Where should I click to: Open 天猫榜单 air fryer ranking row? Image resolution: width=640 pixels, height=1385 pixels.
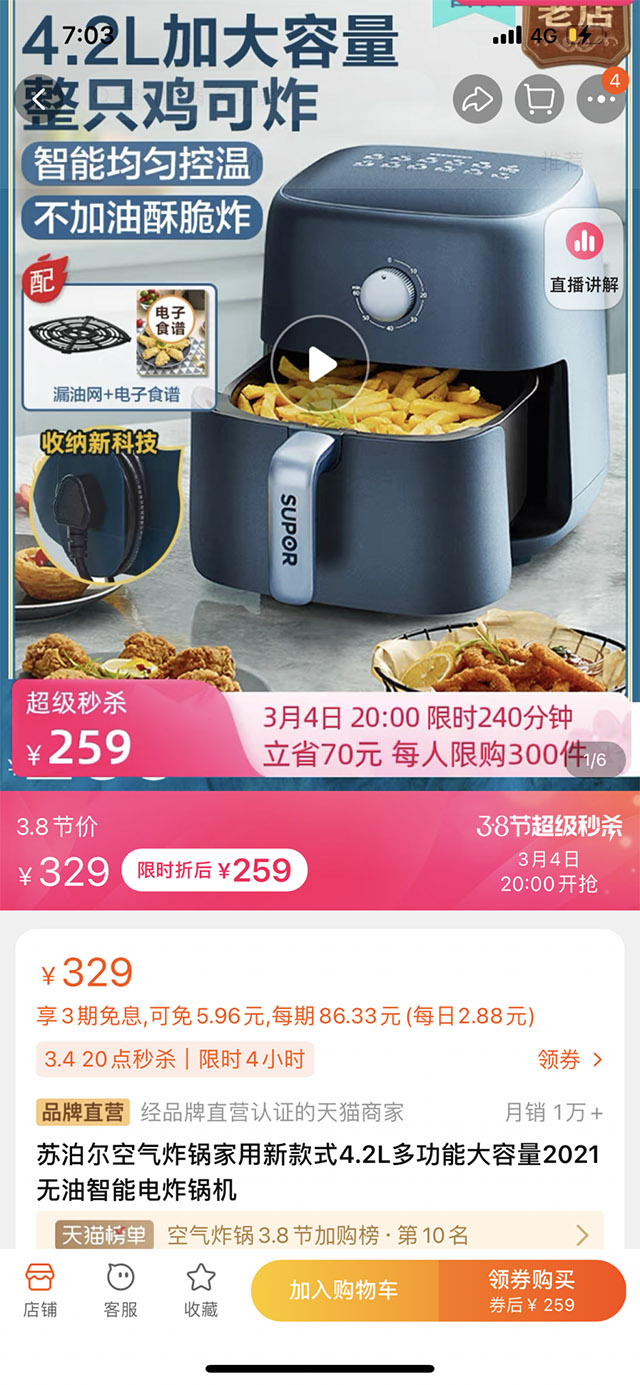(x=320, y=1235)
